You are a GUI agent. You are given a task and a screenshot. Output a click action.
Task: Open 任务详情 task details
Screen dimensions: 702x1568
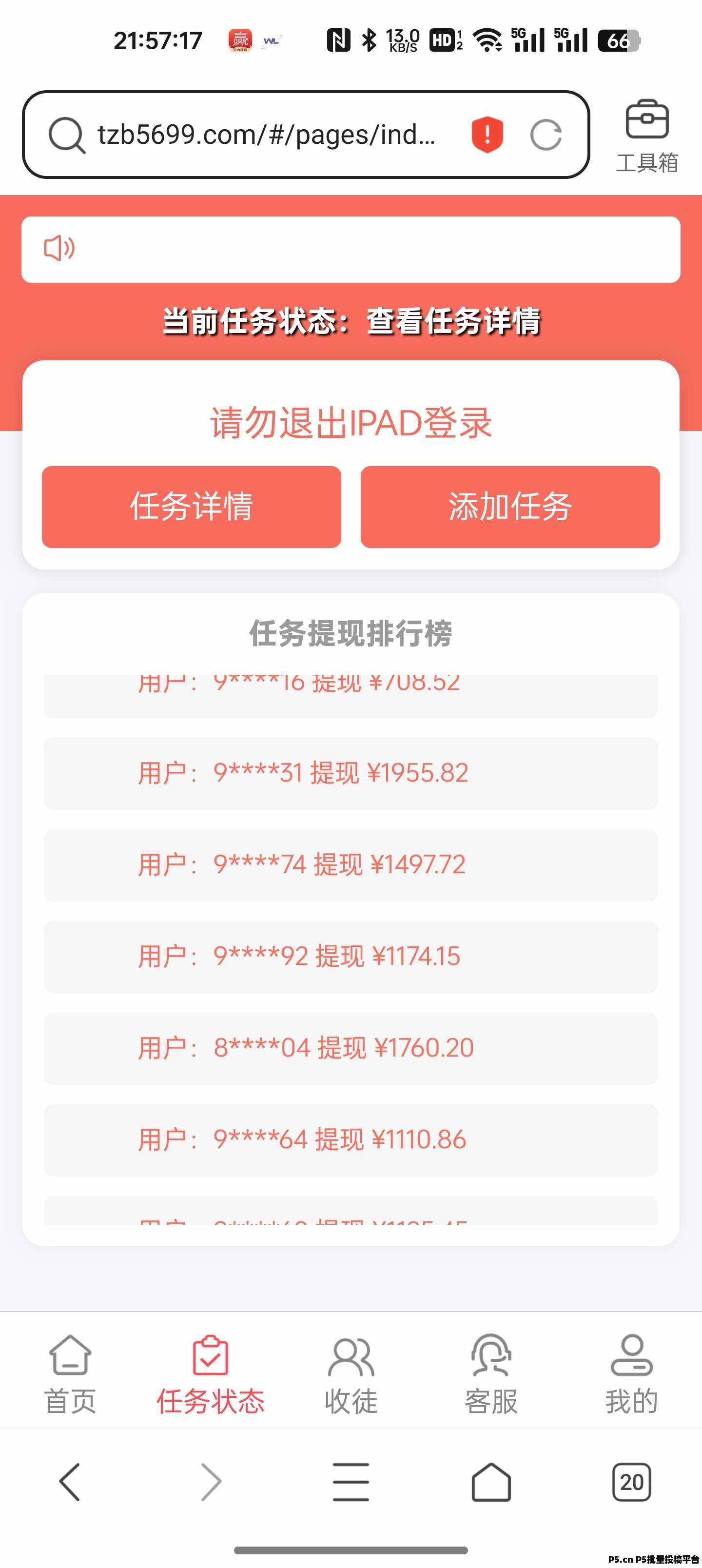[191, 507]
